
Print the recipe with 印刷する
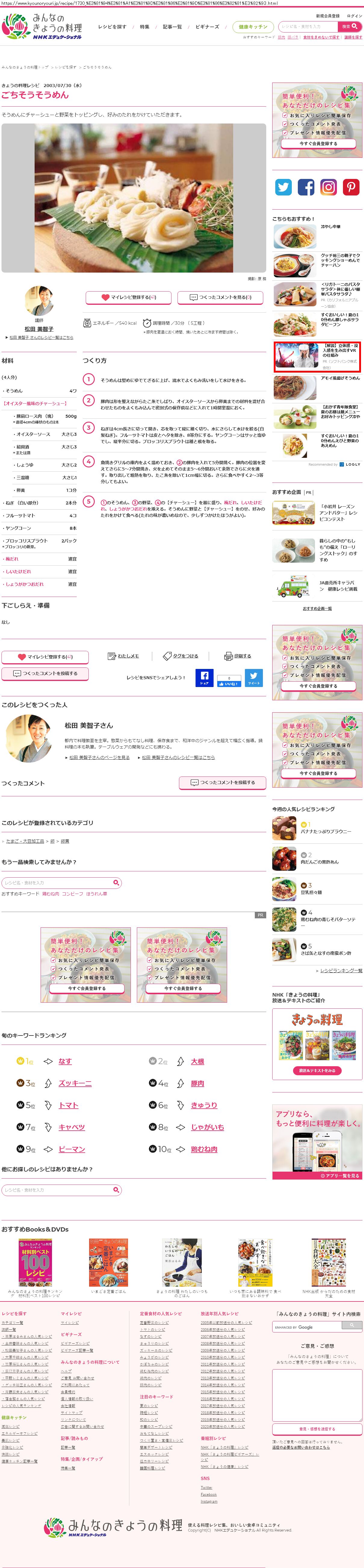pyautogui.click(x=238, y=656)
